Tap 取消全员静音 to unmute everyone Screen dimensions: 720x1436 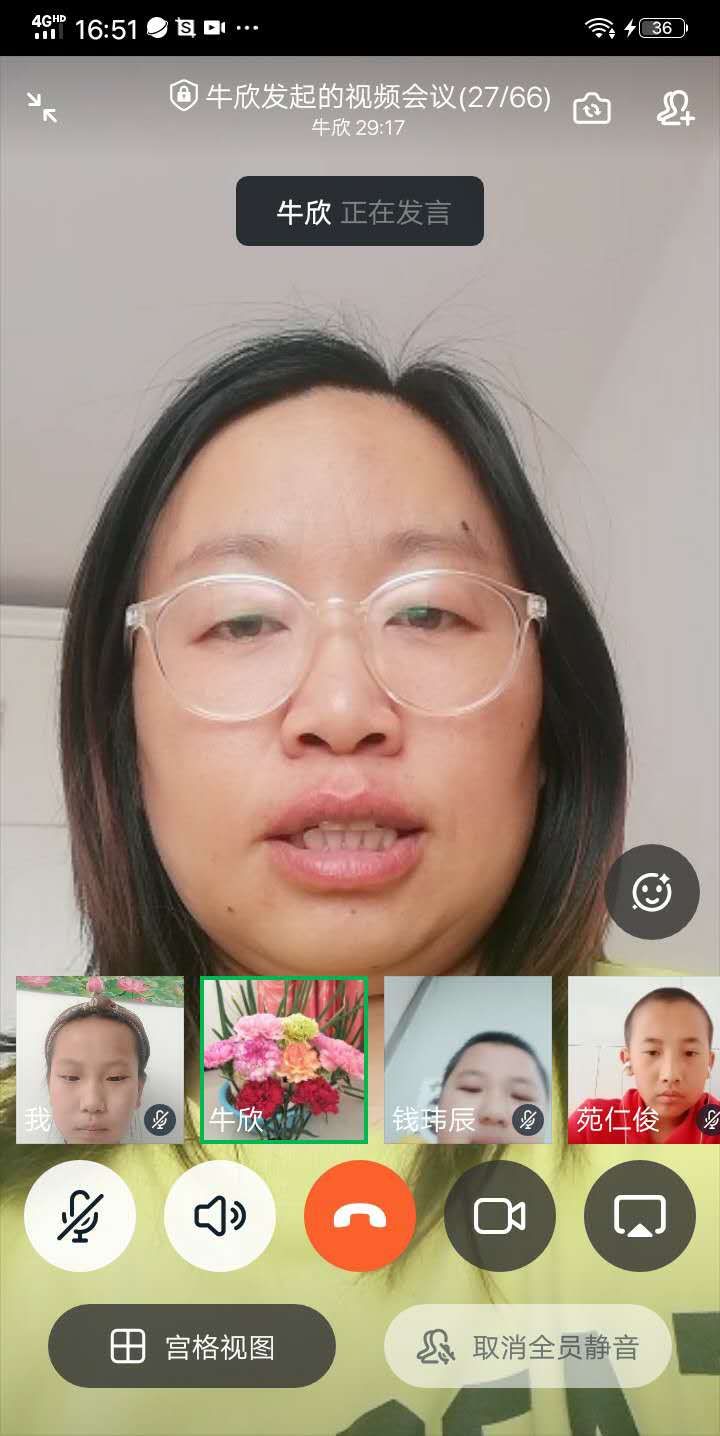pyautogui.click(x=528, y=1346)
